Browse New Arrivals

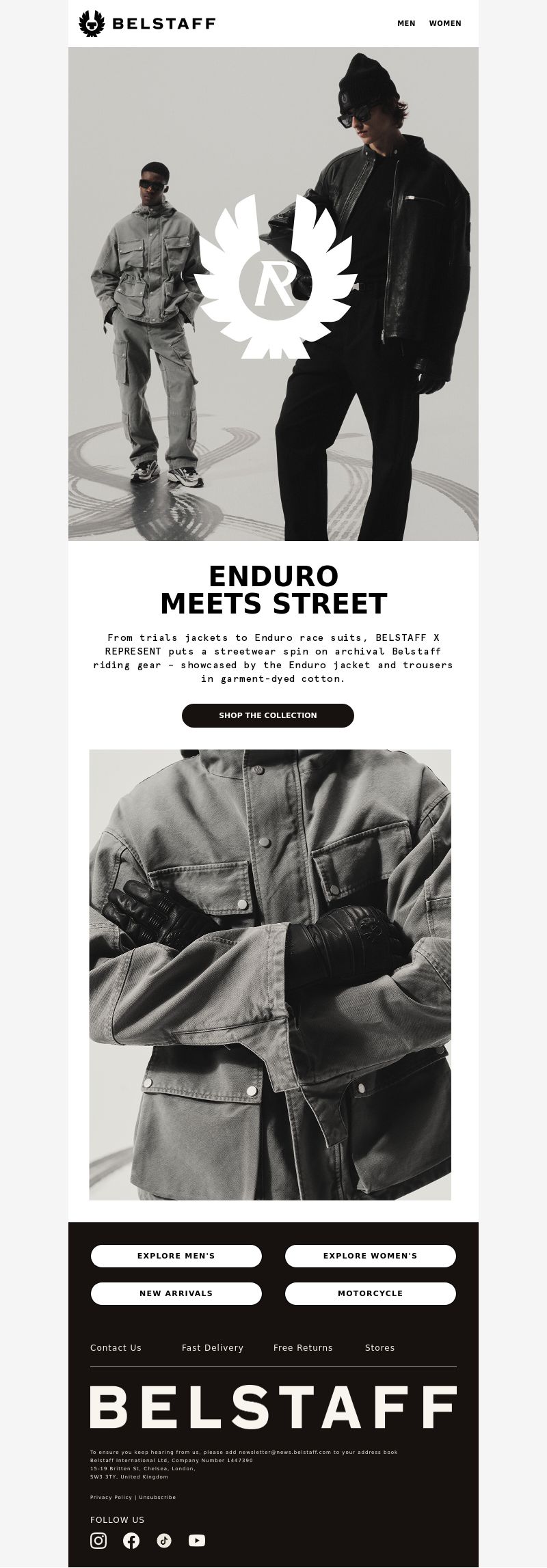point(176,1293)
